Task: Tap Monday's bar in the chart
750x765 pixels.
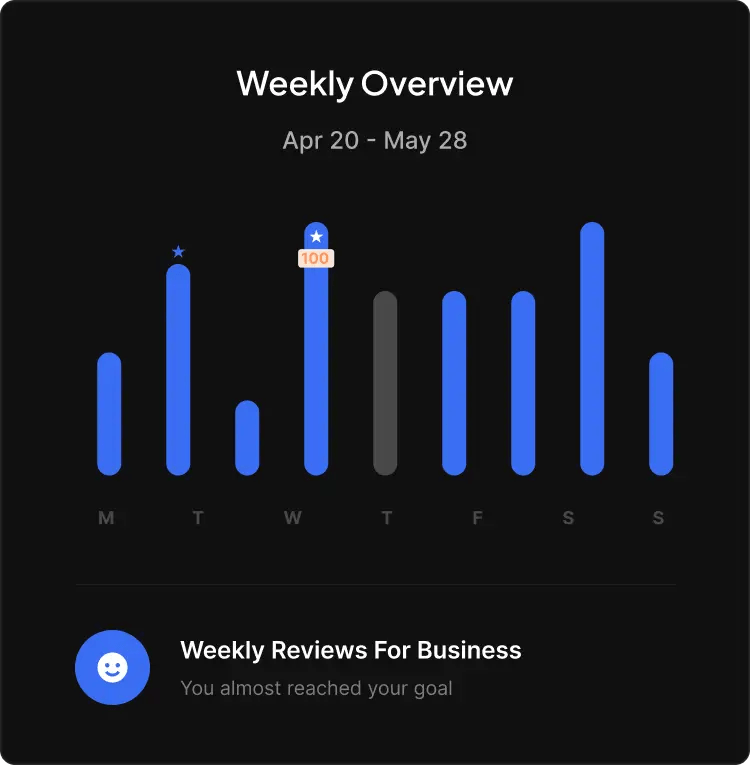Action: [x=109, y=414]
